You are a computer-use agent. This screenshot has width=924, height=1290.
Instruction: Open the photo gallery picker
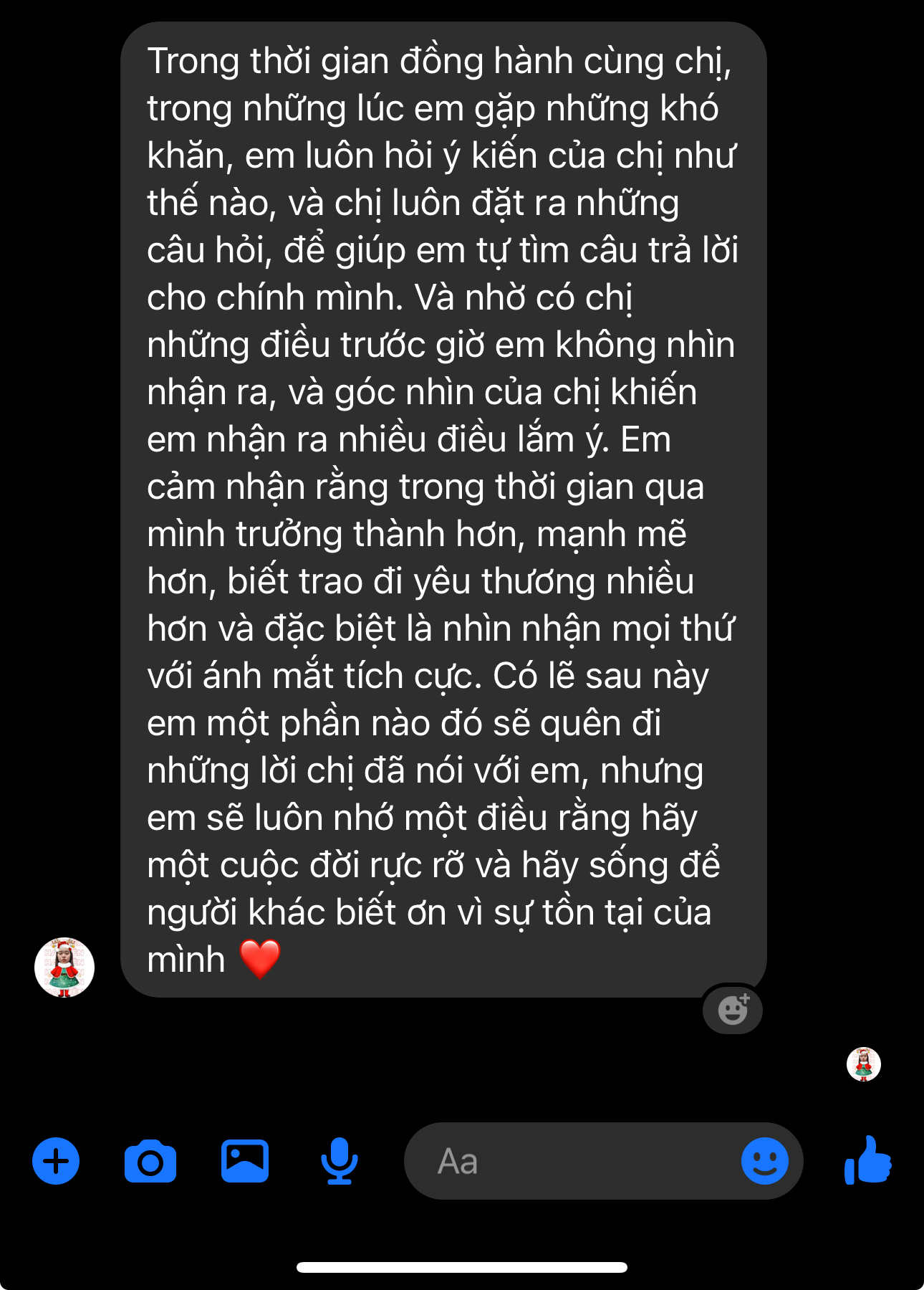tap(245, 1161)
